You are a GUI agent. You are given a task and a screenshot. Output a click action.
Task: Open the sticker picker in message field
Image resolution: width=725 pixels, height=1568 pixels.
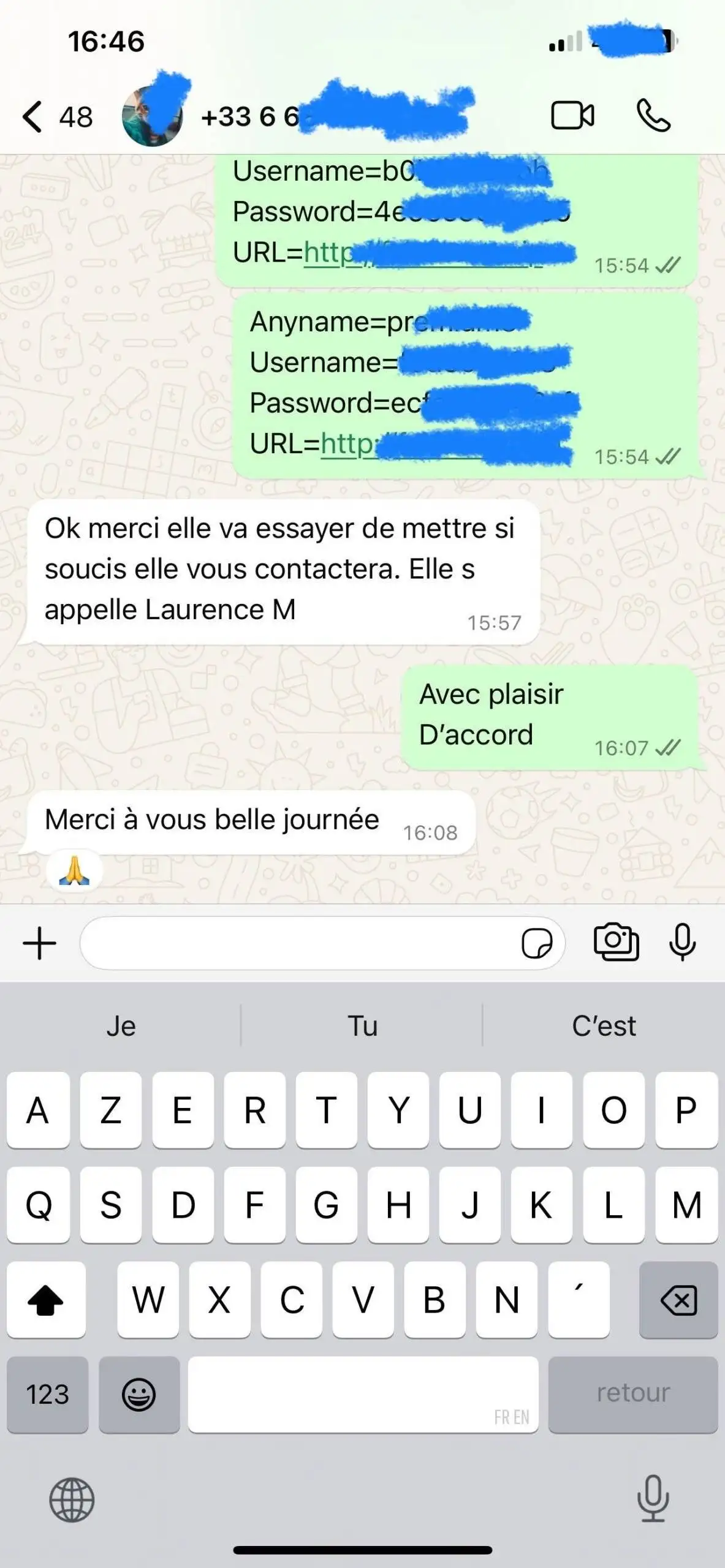click(537, 943)
